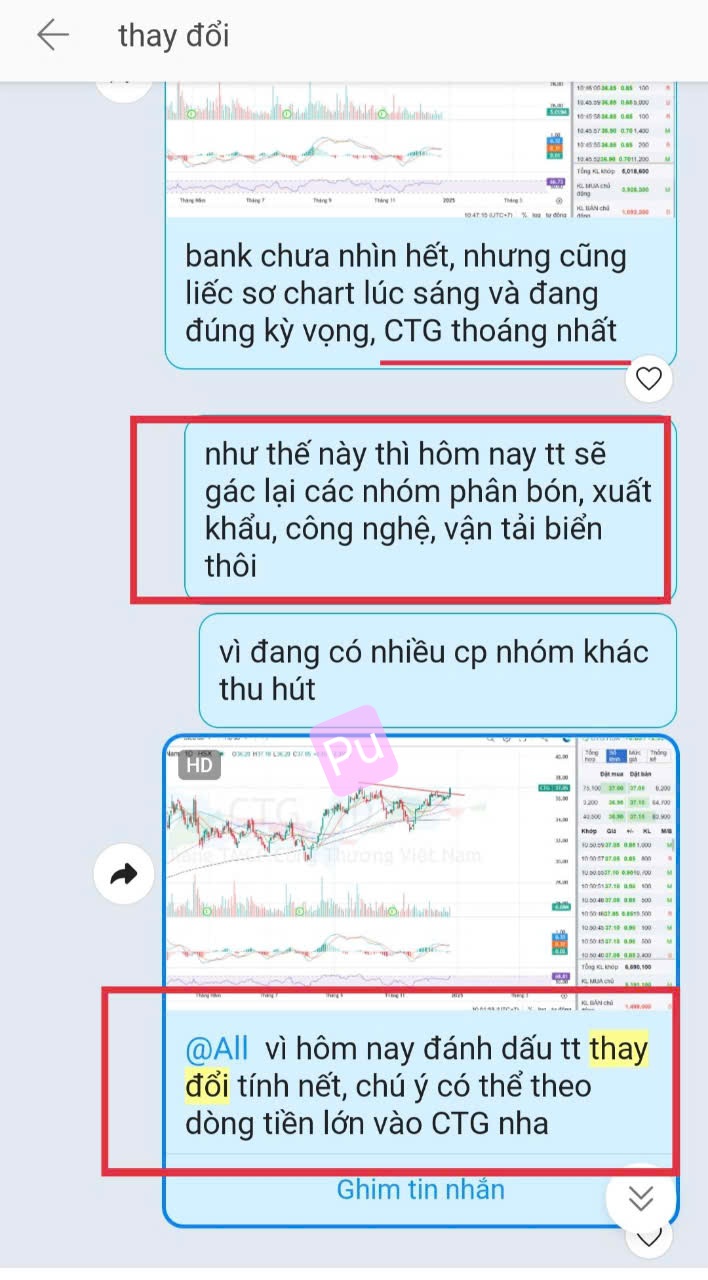Jump to latest messages with double chevron
This screenshot has width=708, height=1280.
(x=641, y=1198)
